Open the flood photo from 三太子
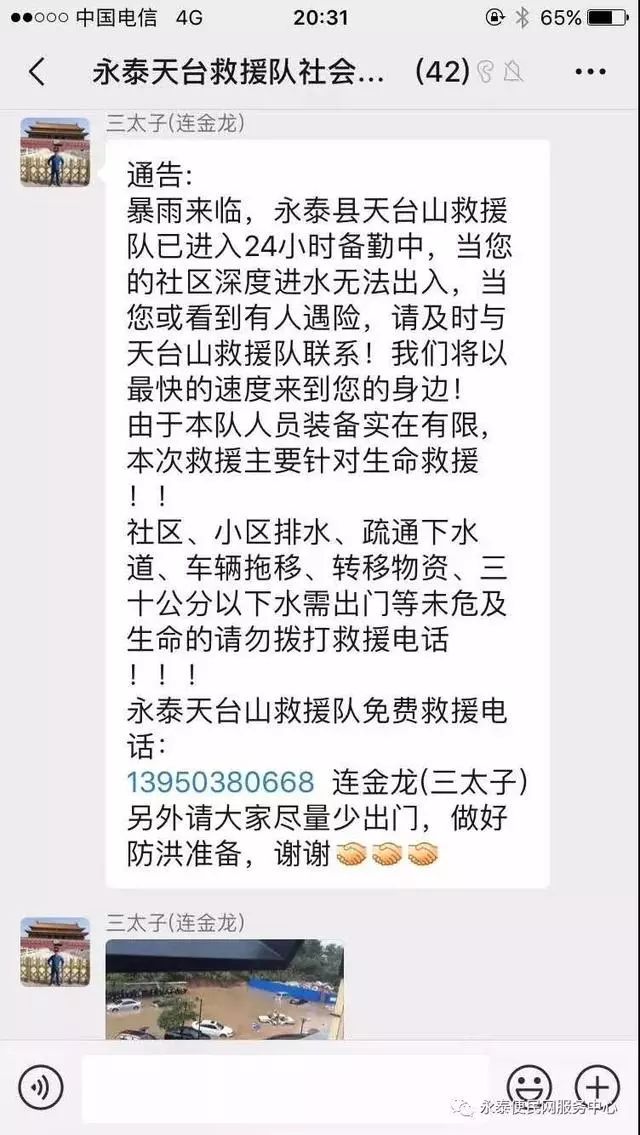Image resolution: width=640 pixels, height=1135 pixels. [224, 988]
